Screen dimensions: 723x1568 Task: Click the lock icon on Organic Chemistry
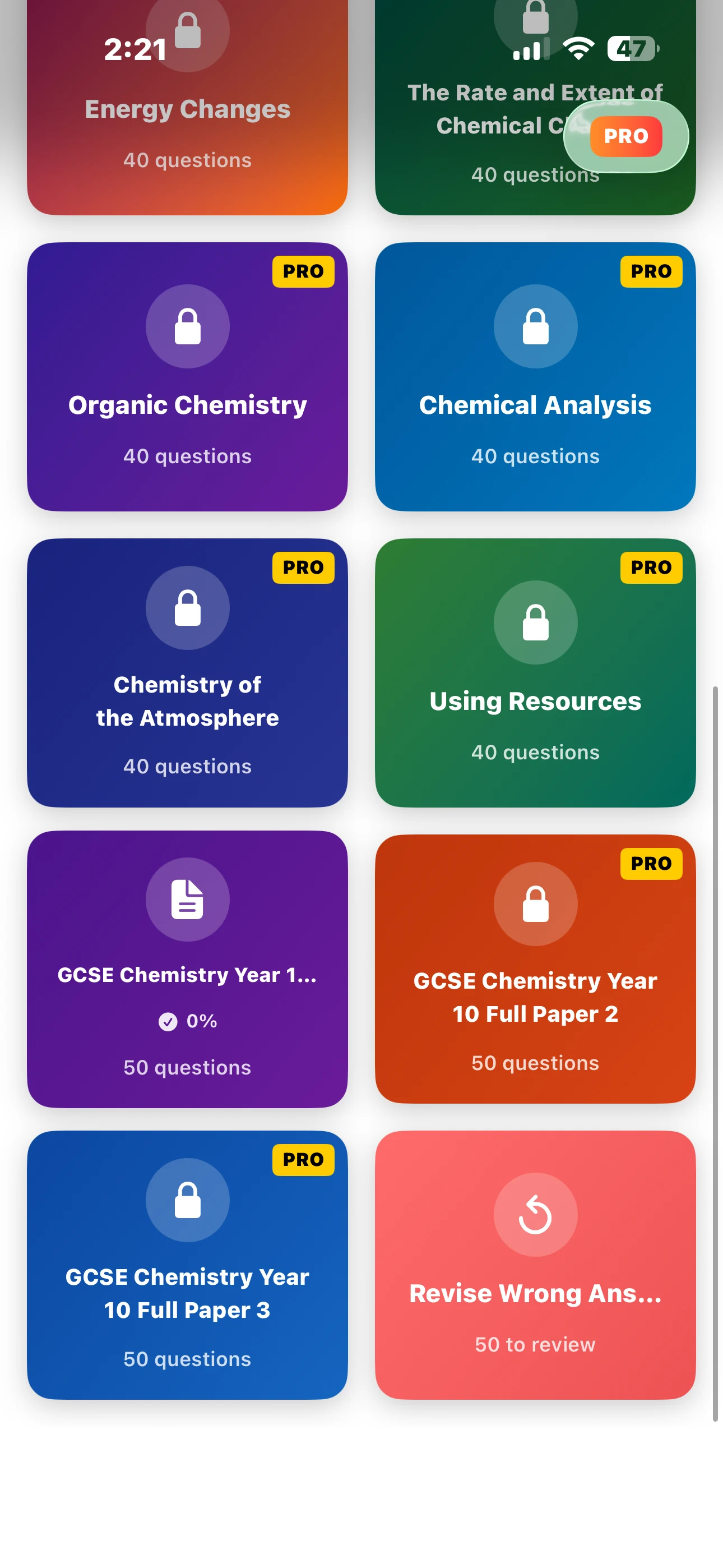pyautogui.click(x=187, y=327)
